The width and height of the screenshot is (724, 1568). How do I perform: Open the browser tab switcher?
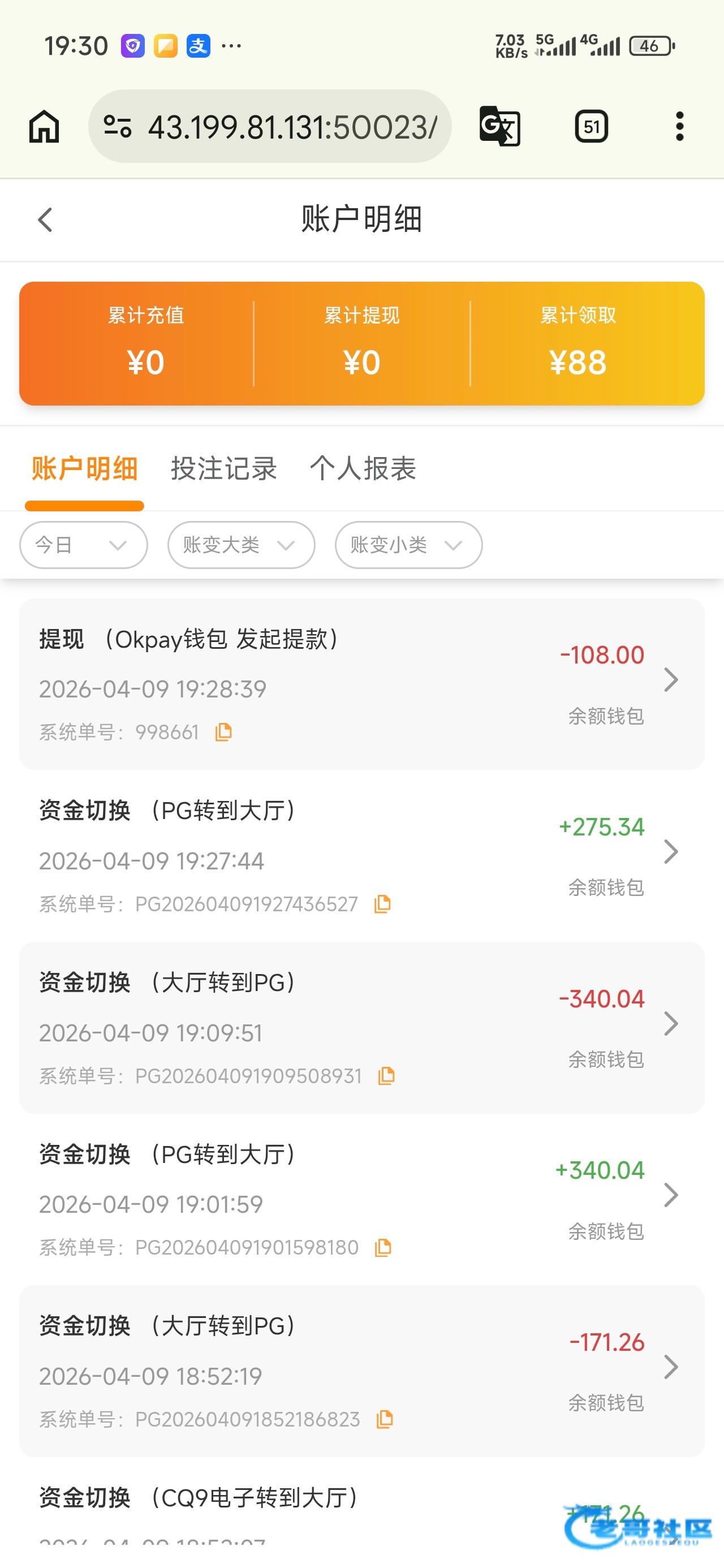[591, 127]
